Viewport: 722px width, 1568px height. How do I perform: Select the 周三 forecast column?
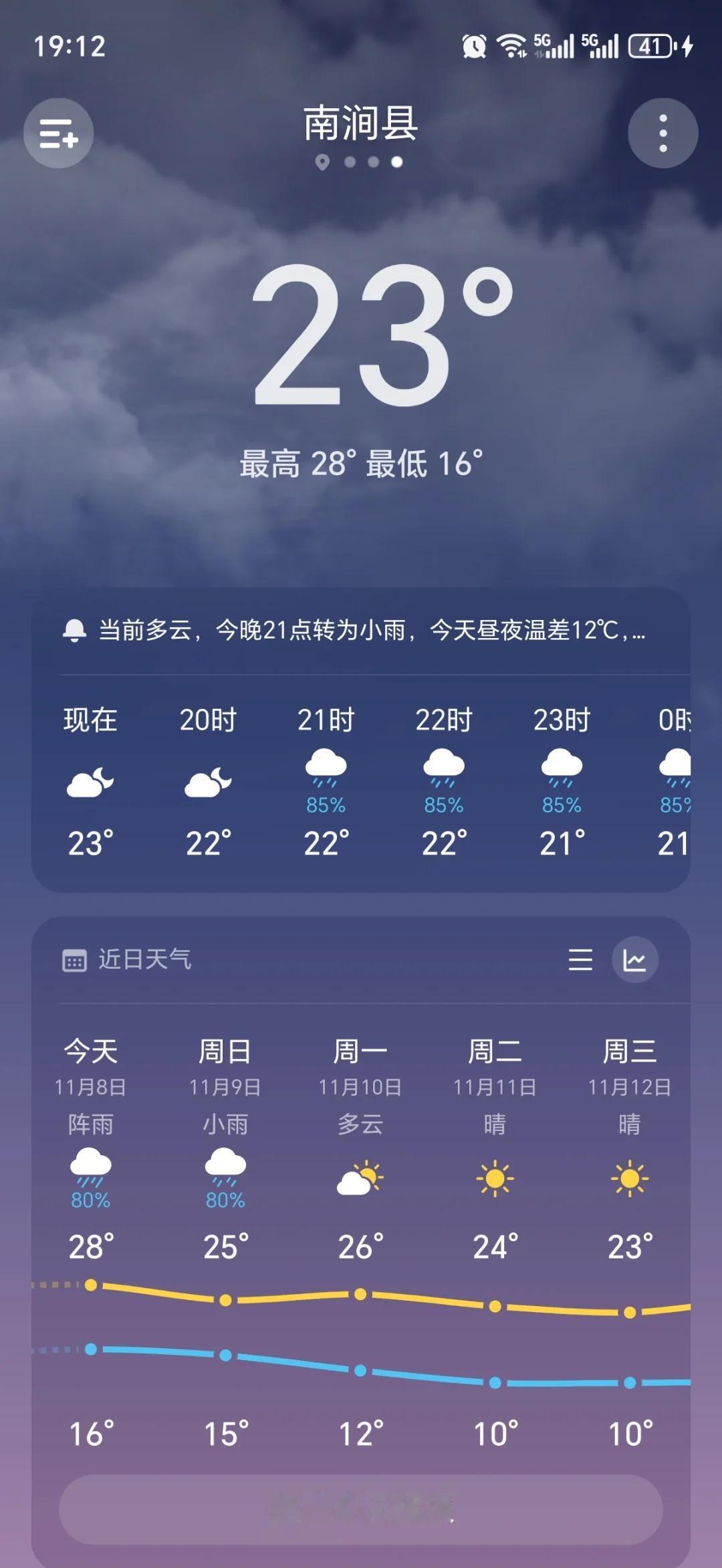point(630,1136)
